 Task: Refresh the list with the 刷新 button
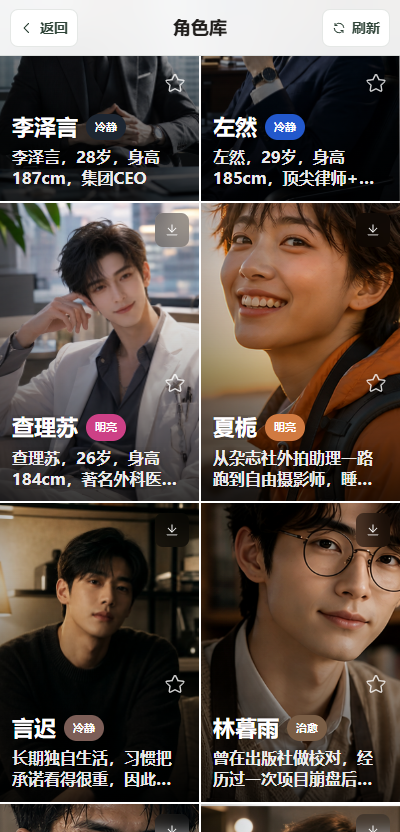pos(356,28)
